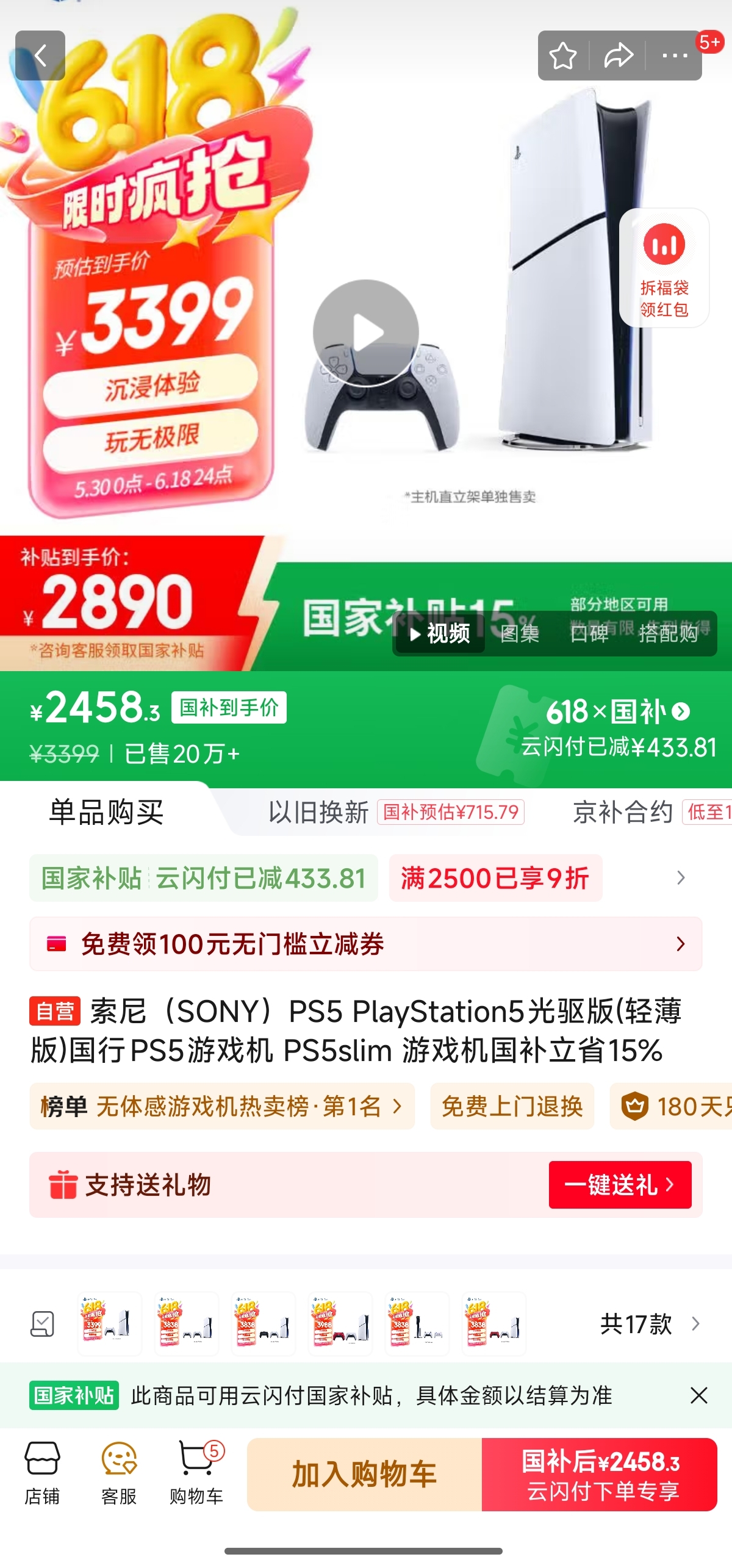Open the three-dot overflow menu

[675, 56]
